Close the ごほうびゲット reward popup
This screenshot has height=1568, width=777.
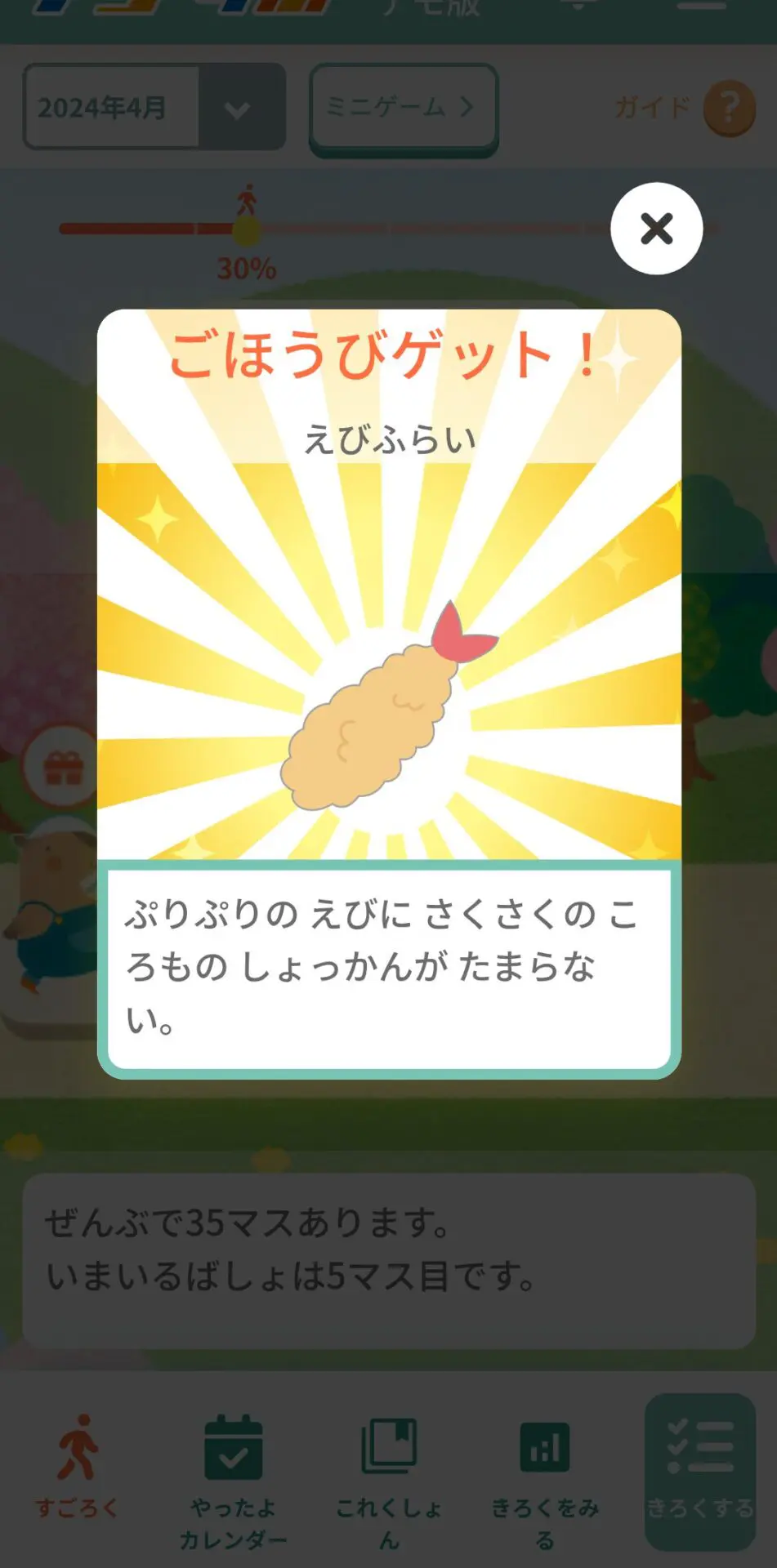(656, 229)
